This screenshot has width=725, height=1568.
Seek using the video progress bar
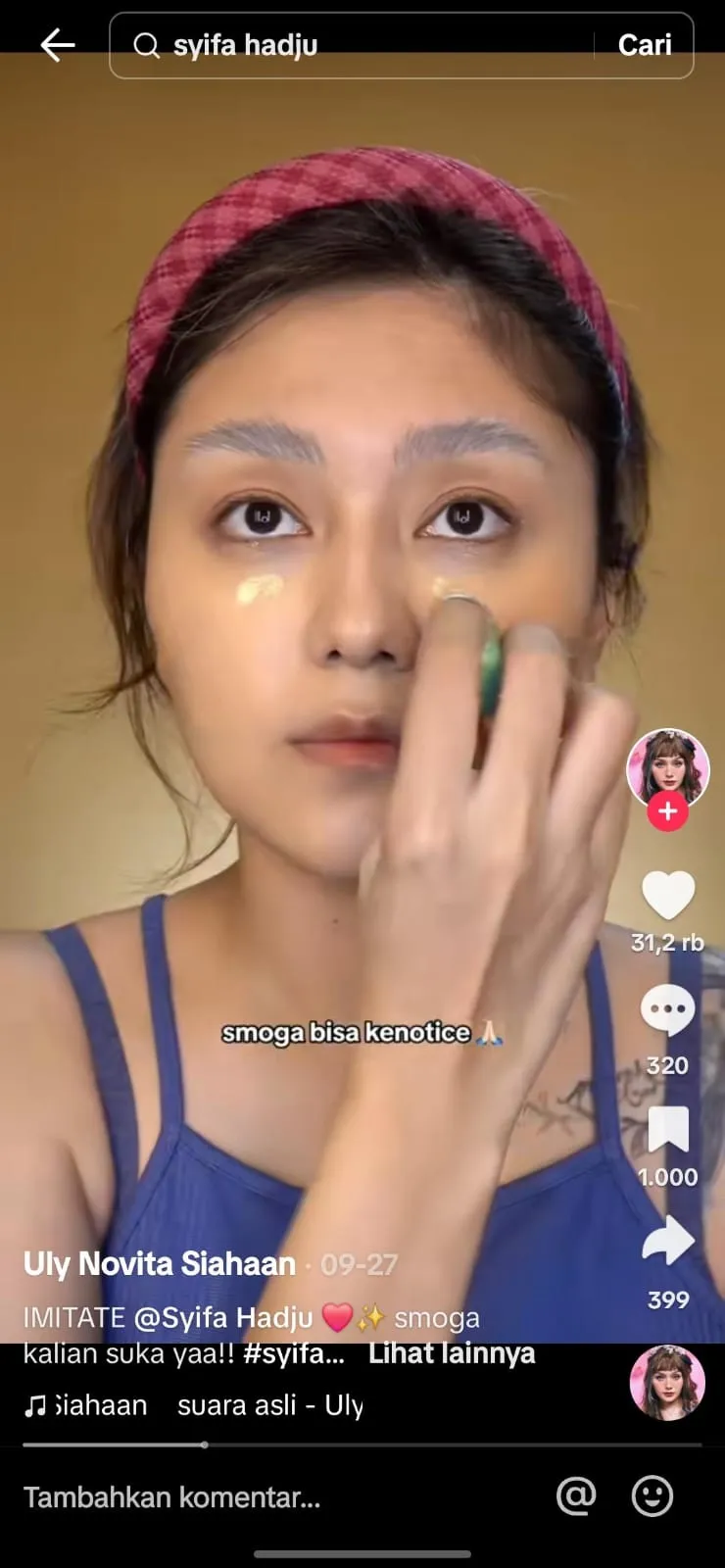362,1445
